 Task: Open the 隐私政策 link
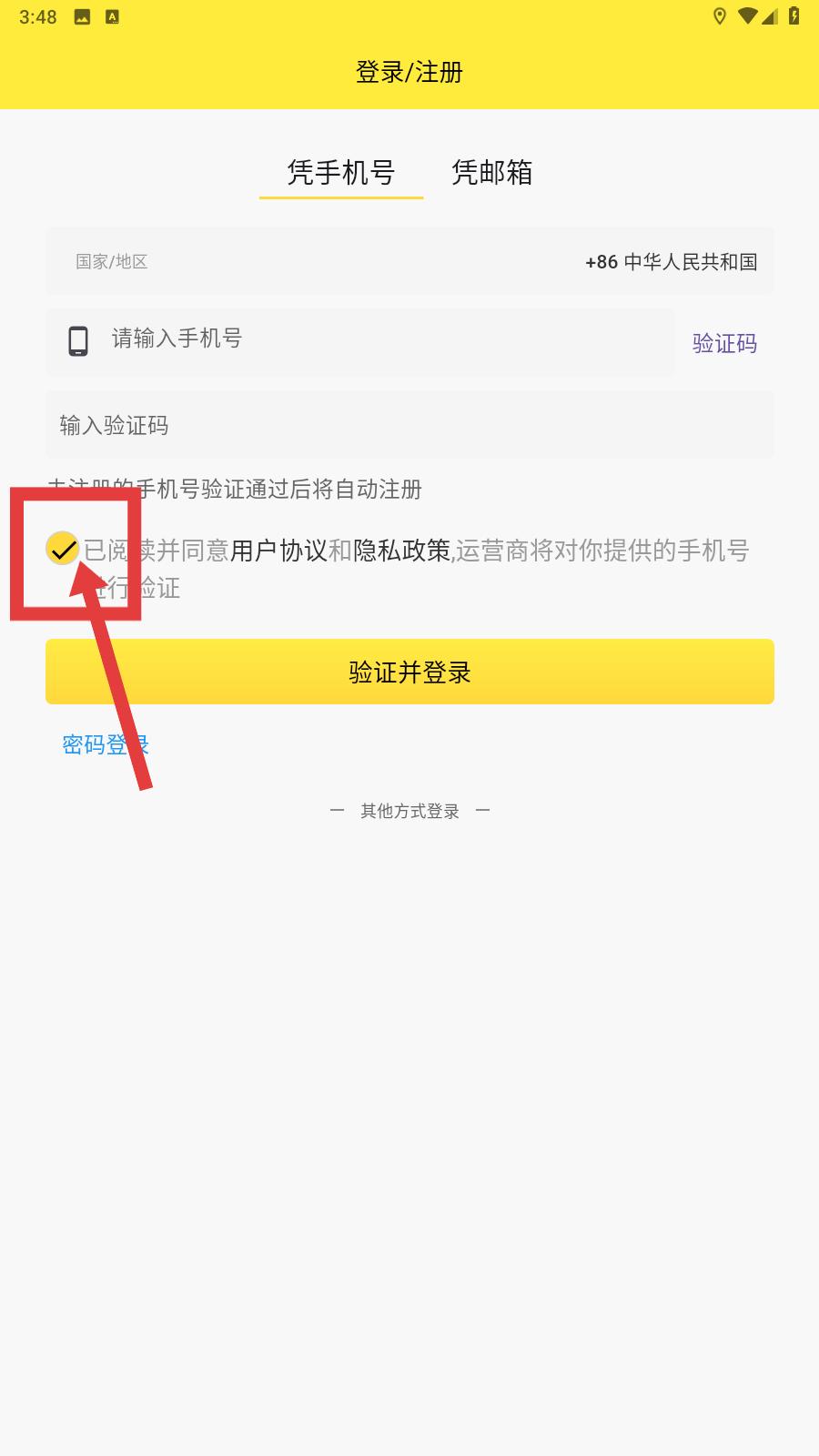(402, 551)
